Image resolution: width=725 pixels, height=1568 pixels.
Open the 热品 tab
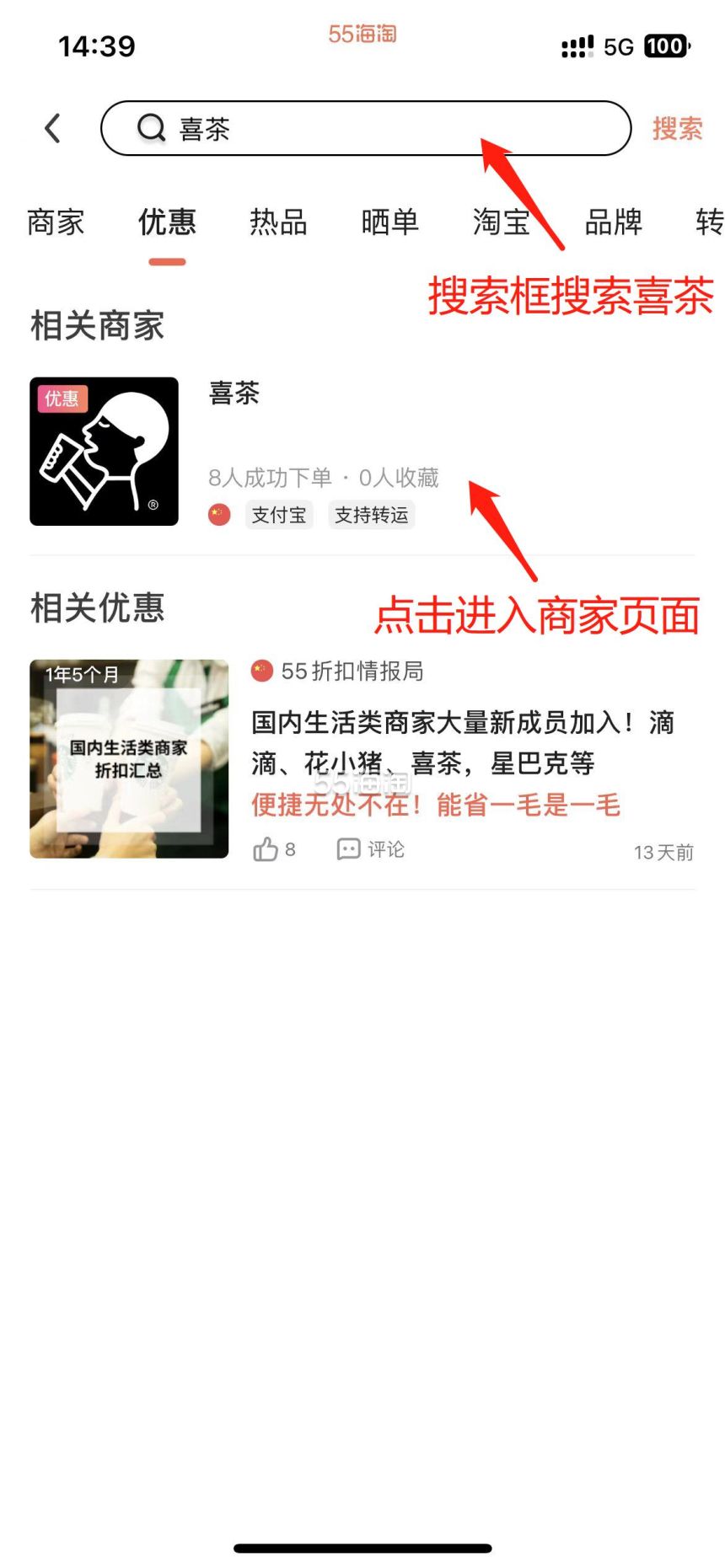(278, 222)
